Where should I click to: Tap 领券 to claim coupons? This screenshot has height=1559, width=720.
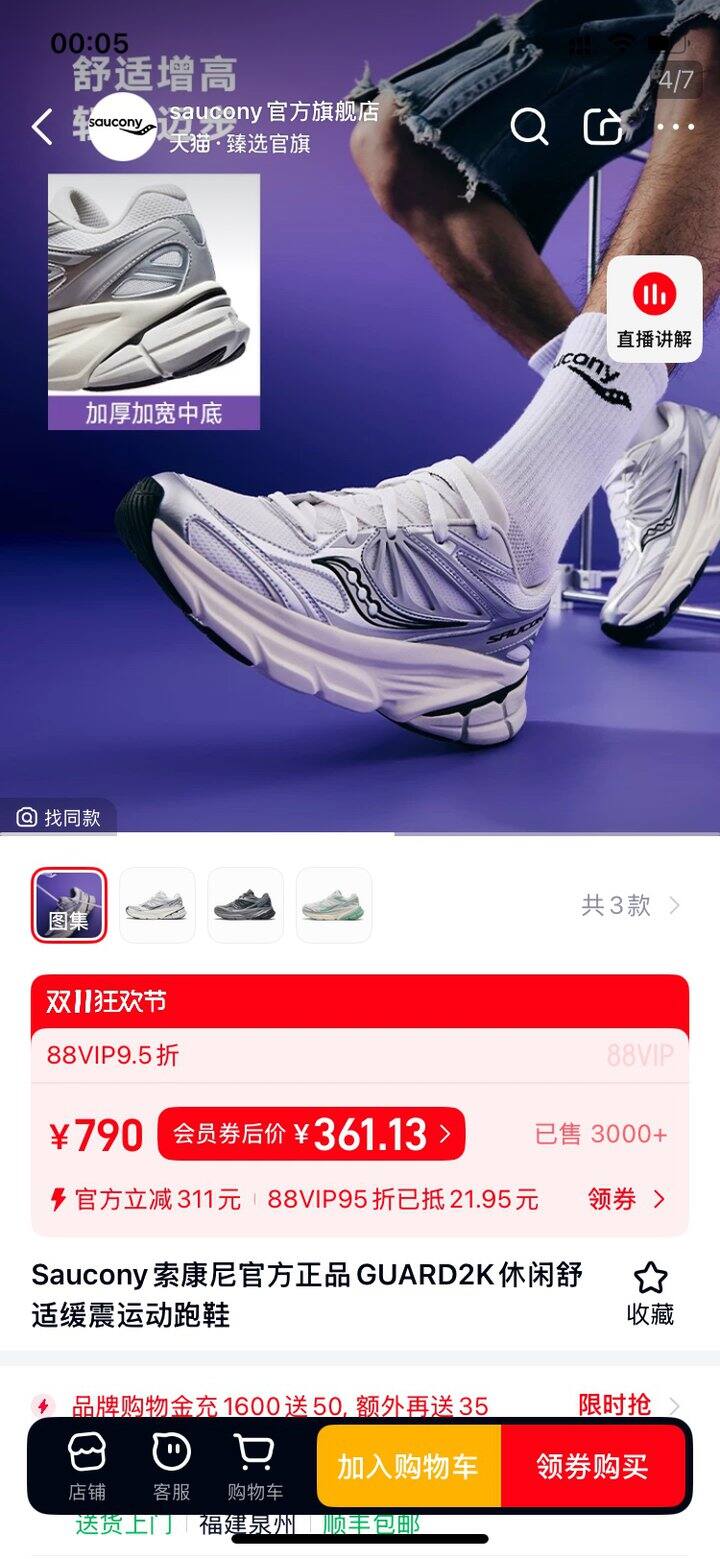[x=626, y=1198]
